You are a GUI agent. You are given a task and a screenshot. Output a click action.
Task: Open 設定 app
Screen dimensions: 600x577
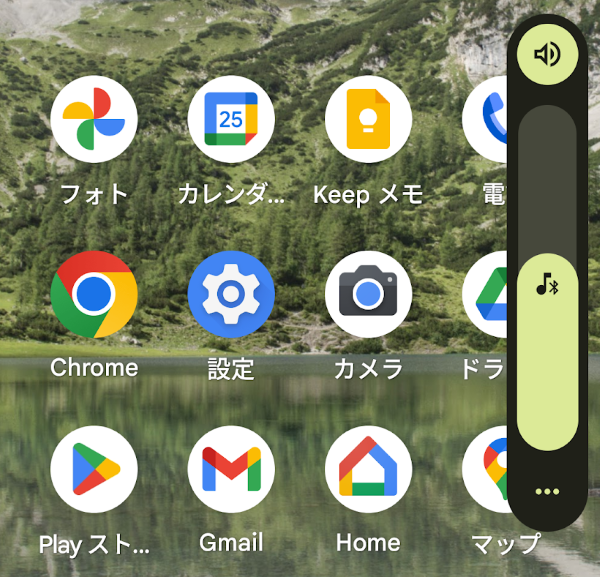pyautogui.click(x=231, y=294)
